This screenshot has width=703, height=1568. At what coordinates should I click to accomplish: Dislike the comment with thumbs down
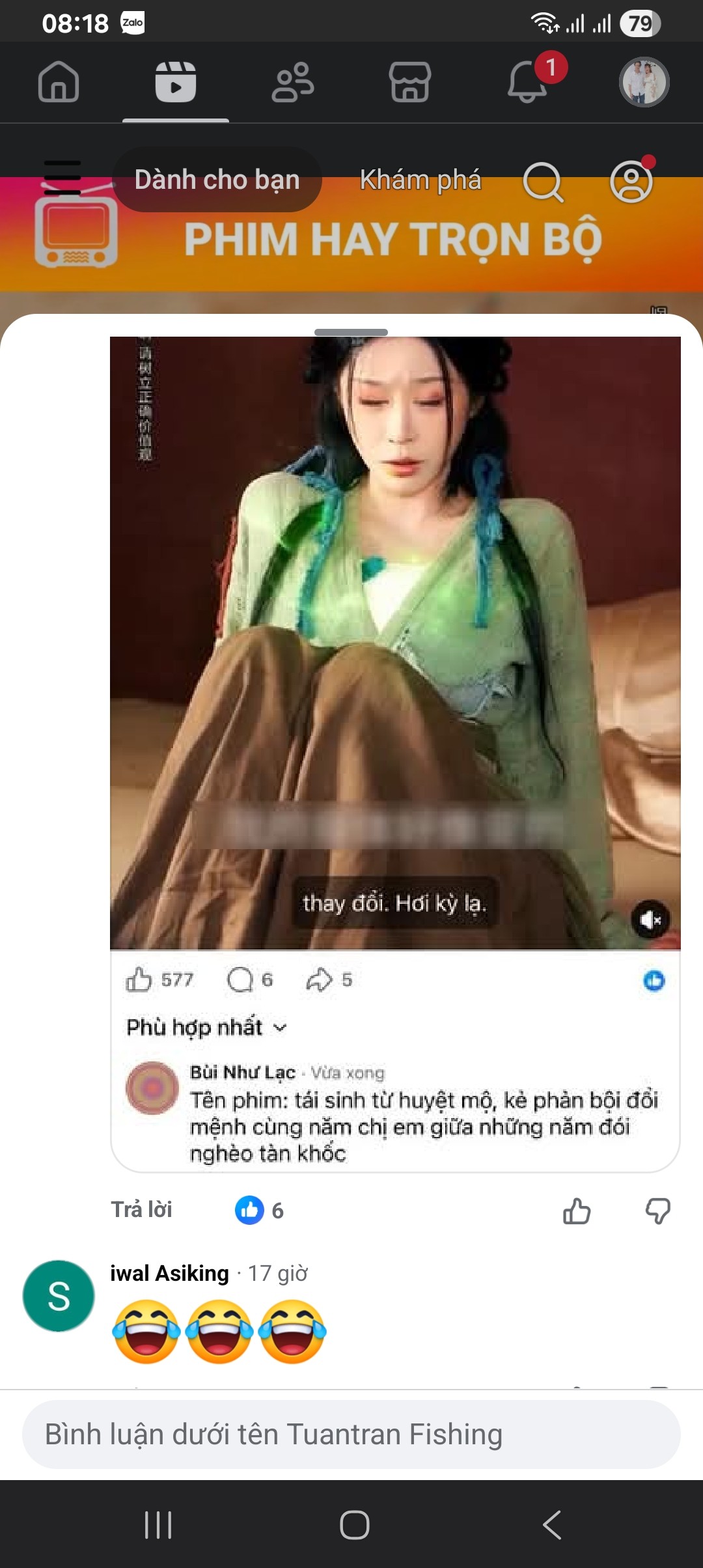coord(657,1211)
